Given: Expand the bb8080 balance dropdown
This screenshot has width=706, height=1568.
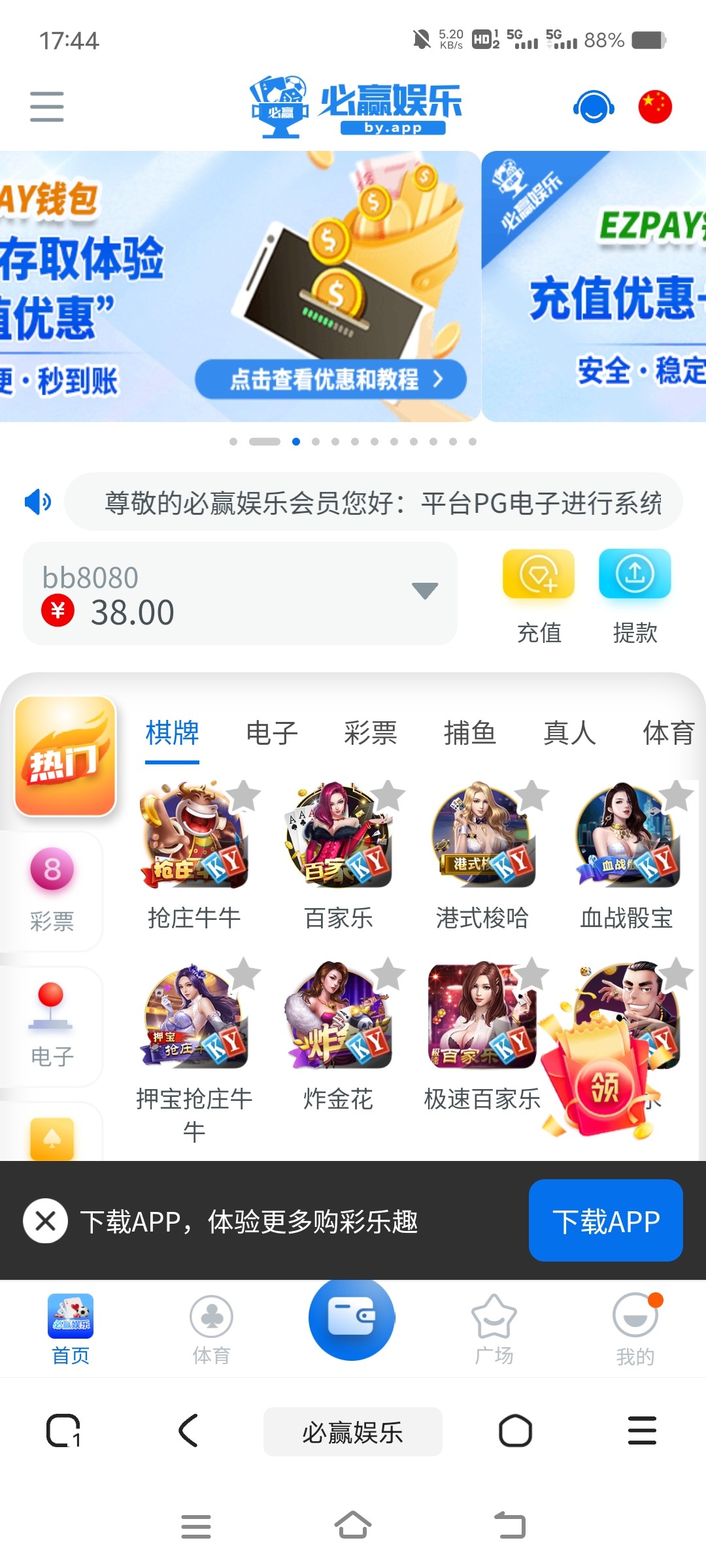Looking at the screenshot, I should click(424, 591).
